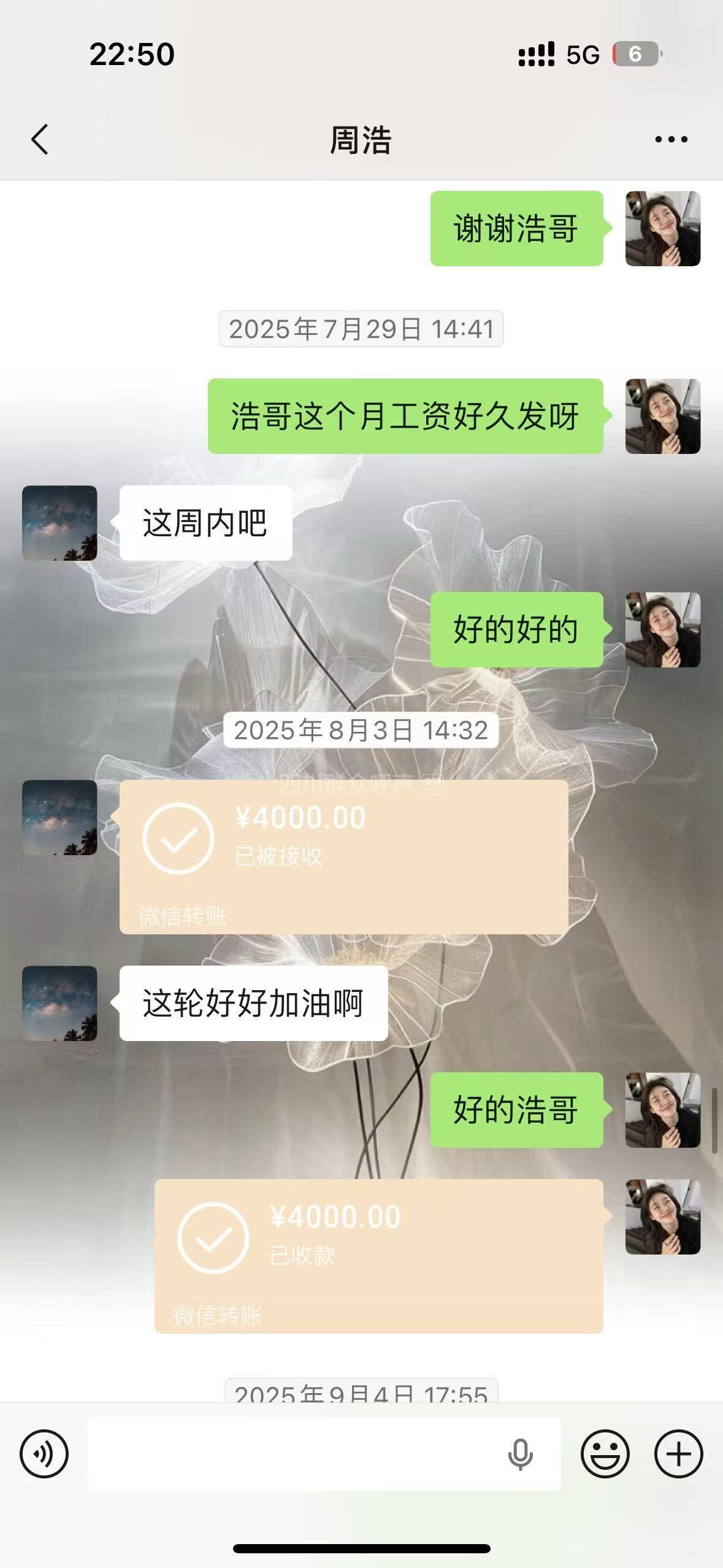Go back from the 周浩 chat

[40, 140]
